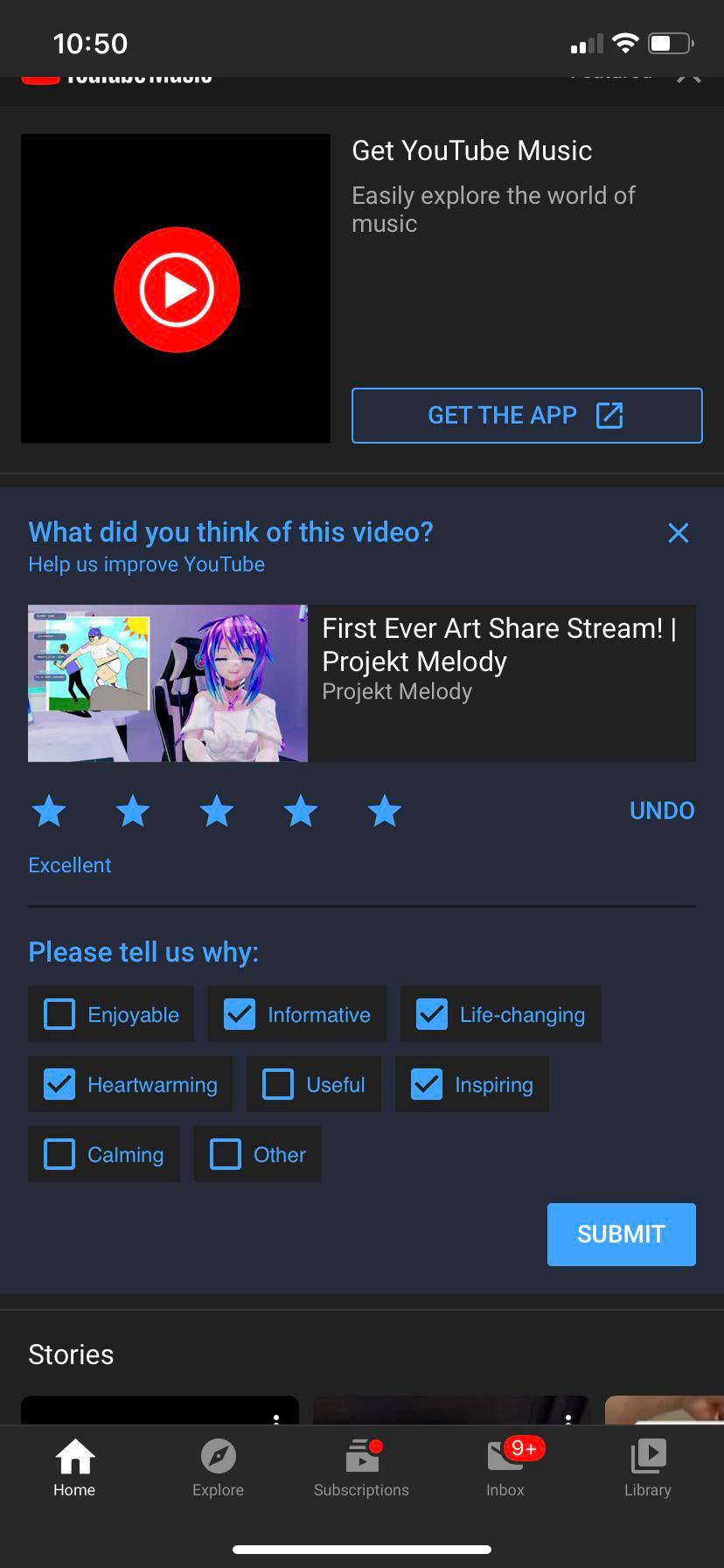Check the Enjoyable checkbox
Screen dimensions: 724x1568
pos(59,1014)
